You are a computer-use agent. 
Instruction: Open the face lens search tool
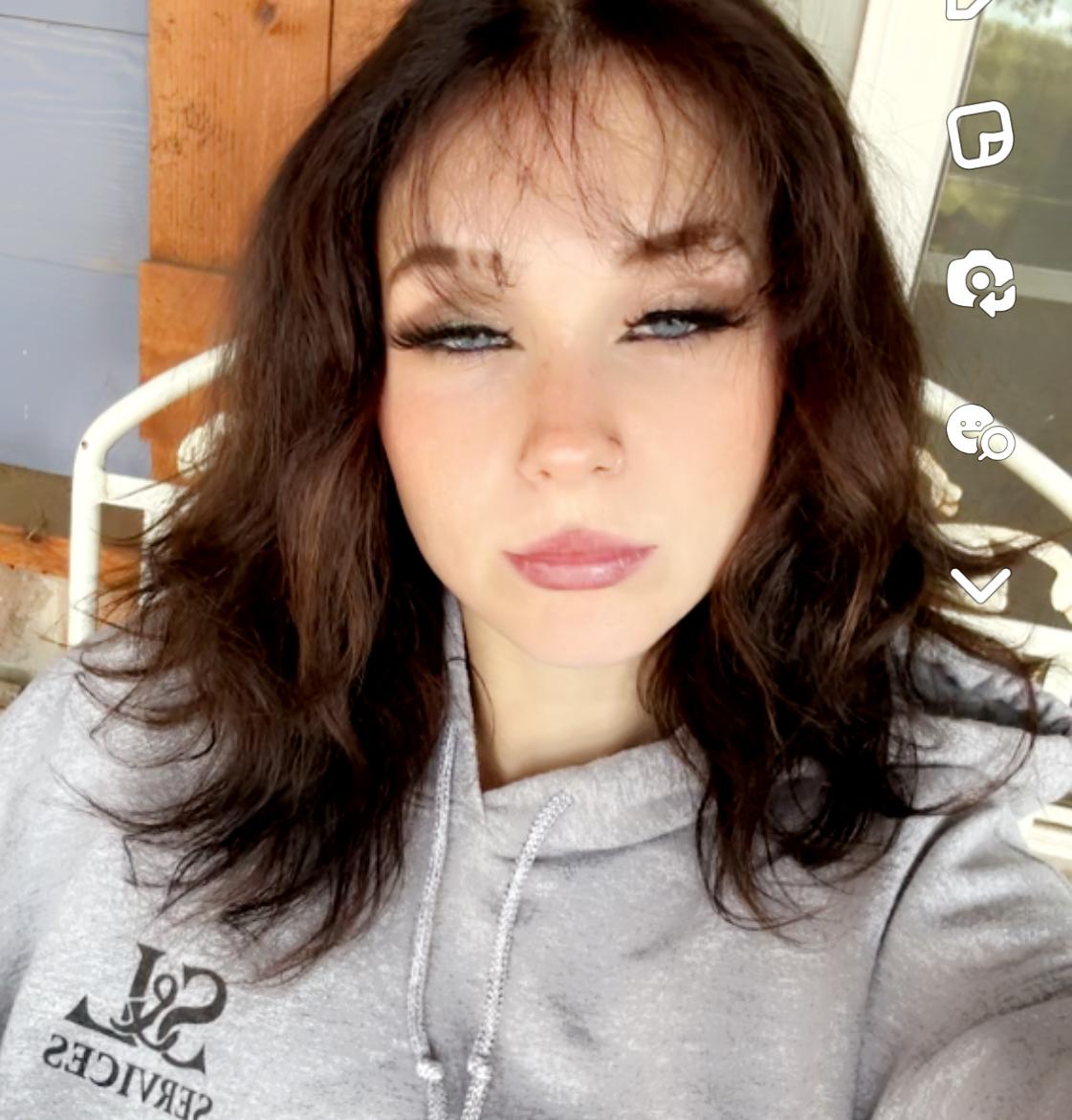click(x=981, y=432)
